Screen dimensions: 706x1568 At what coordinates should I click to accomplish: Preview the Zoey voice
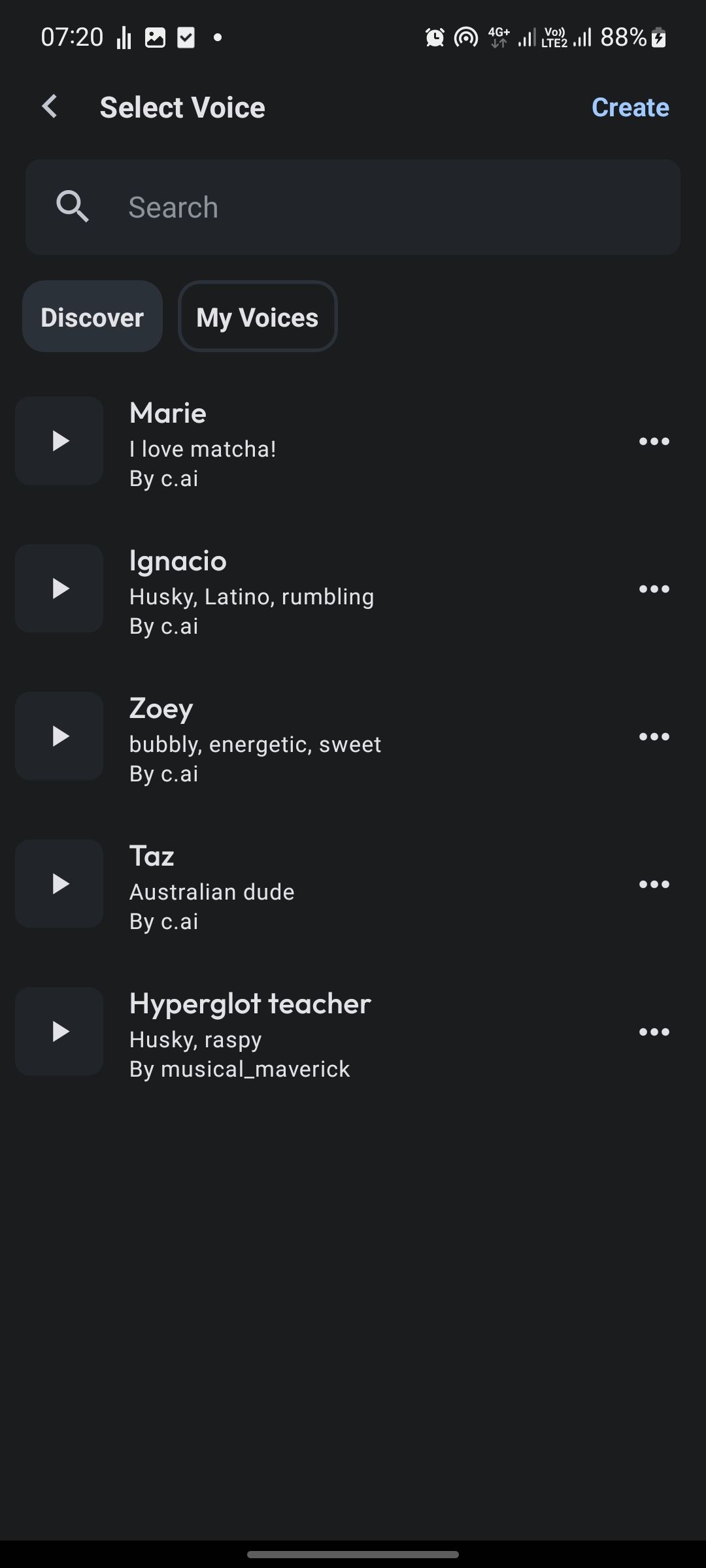[x=59, y=736]
